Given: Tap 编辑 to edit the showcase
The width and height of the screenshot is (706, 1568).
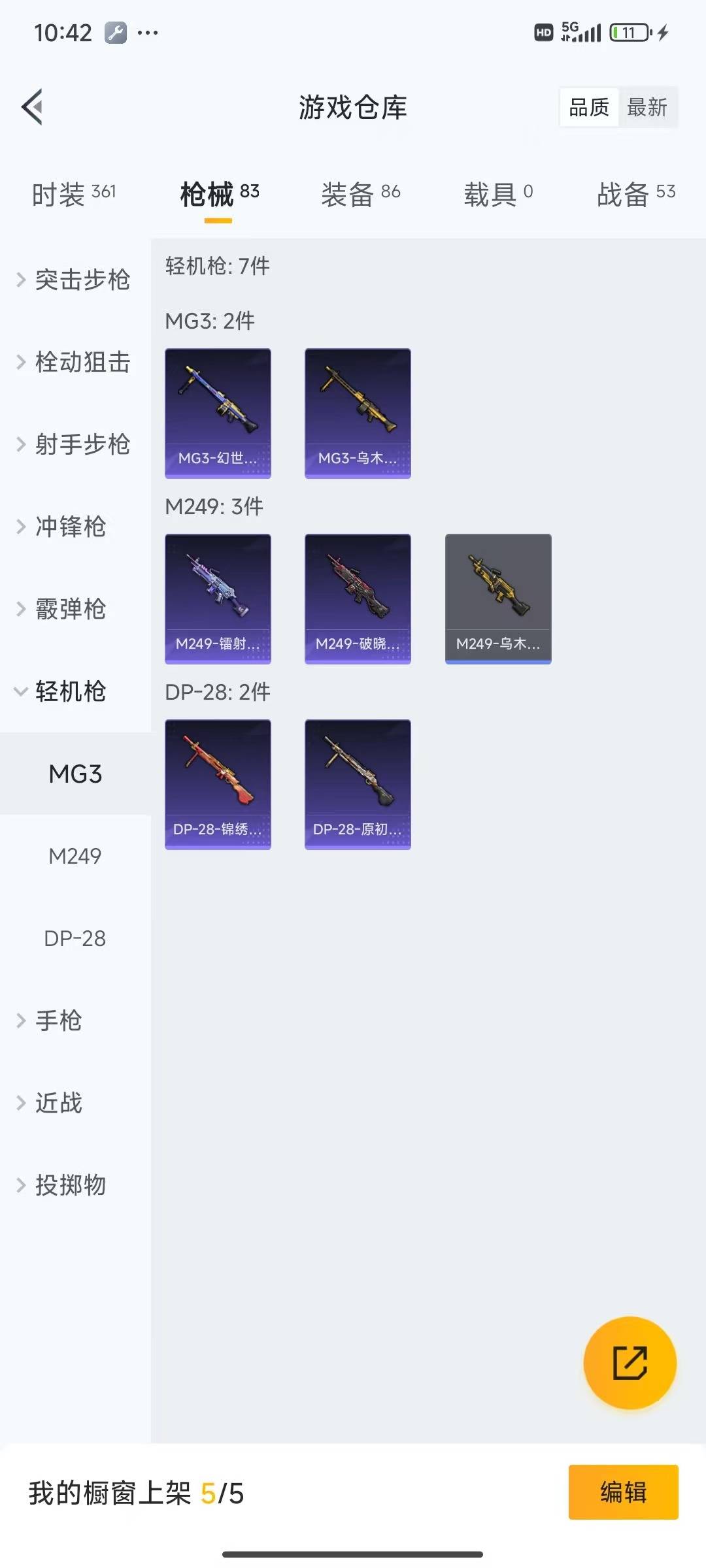Looking at the screenshot, I should click(623, 1492).
